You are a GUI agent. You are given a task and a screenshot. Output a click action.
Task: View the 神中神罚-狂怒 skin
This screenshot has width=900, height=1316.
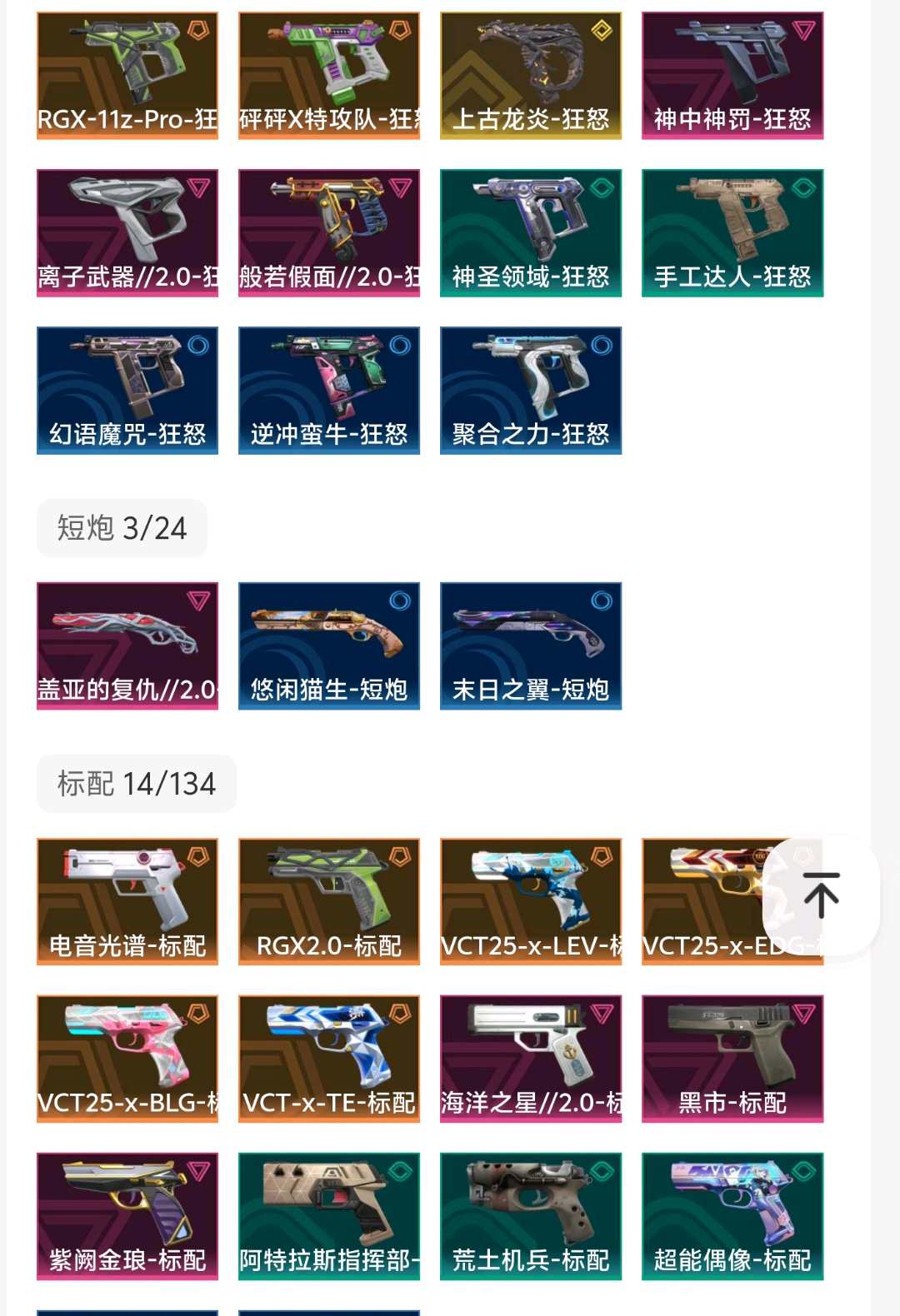pos(732,75)
